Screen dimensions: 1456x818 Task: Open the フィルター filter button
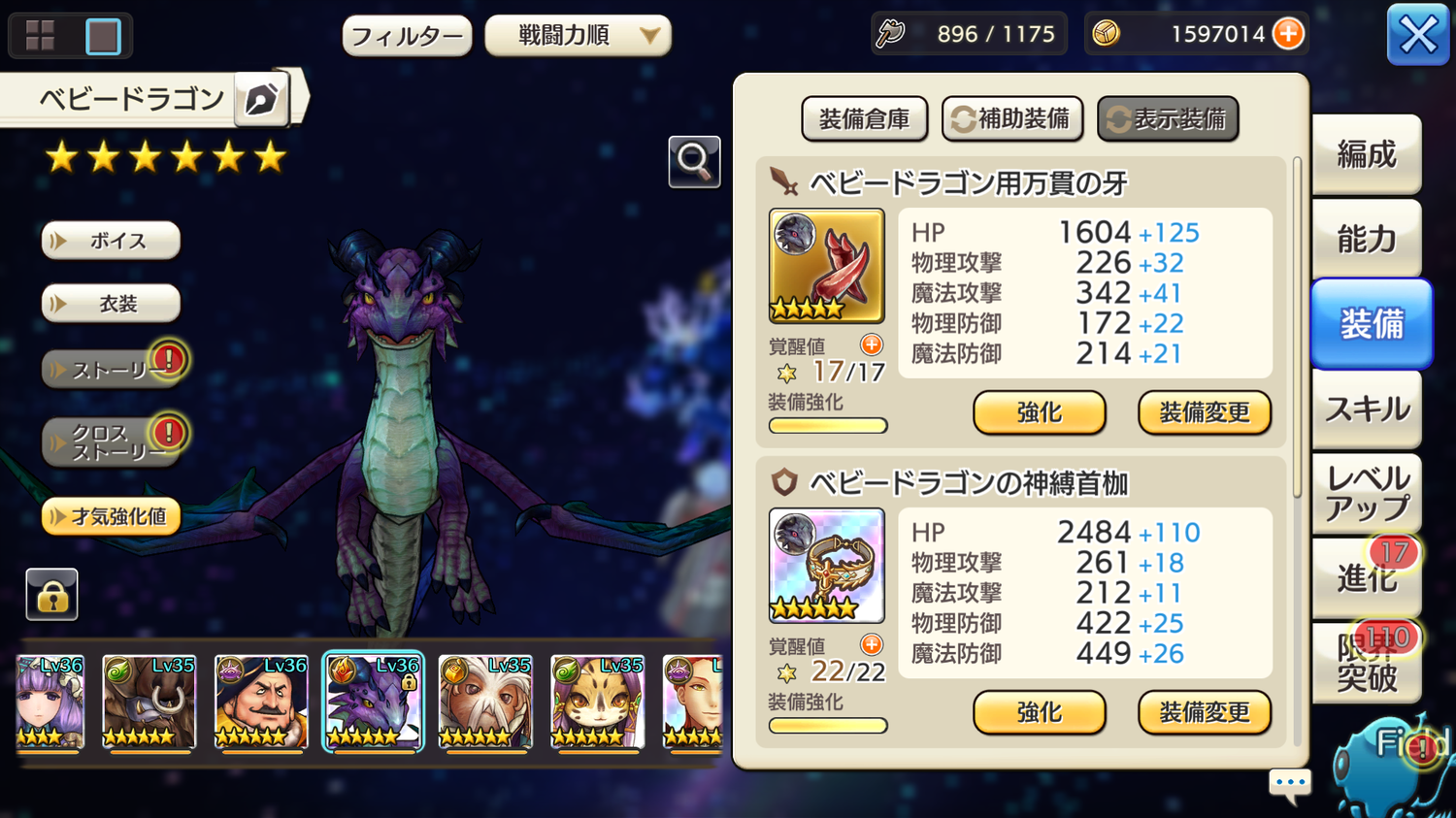click(407, 37)
